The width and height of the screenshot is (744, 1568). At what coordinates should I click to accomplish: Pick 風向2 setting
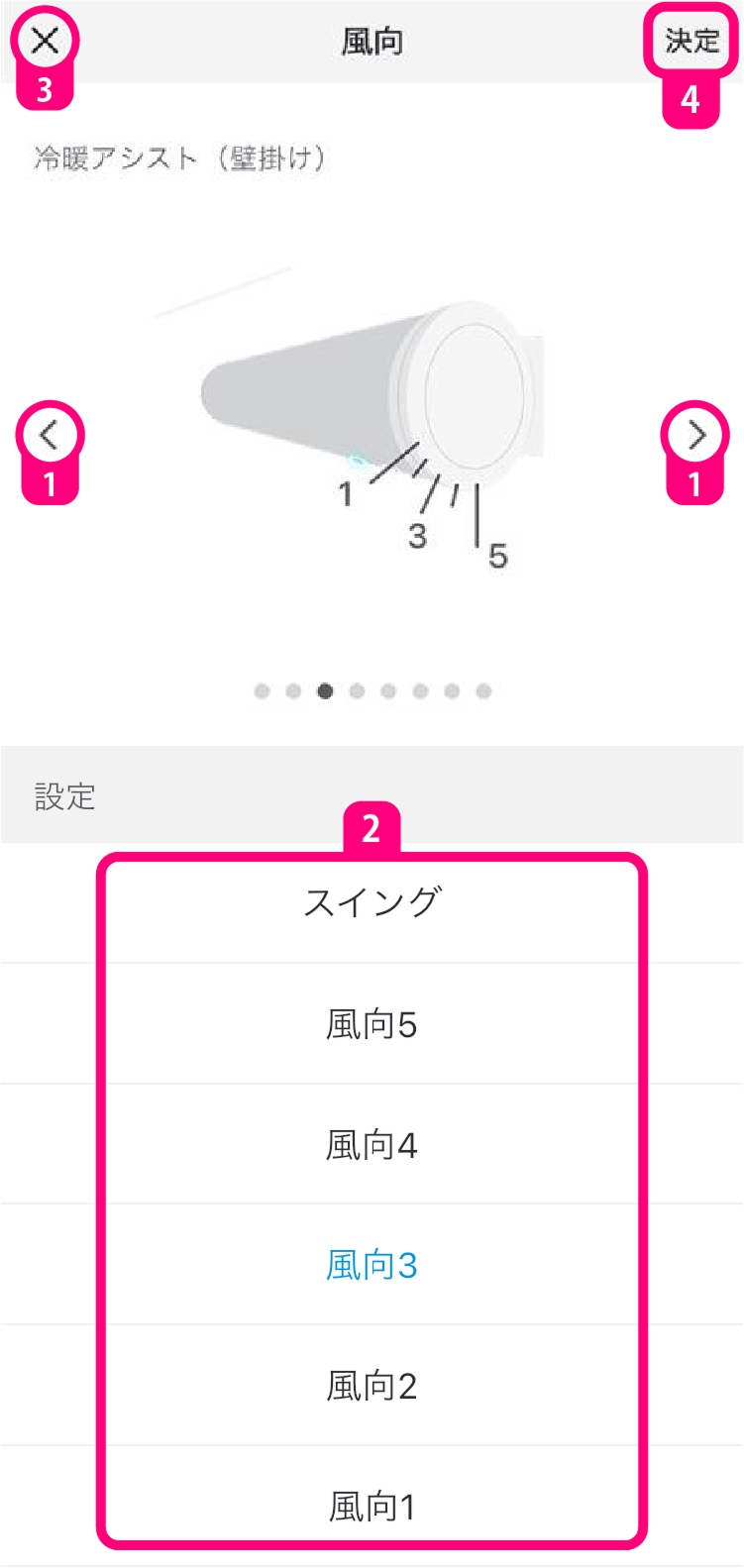coord(372,1386)
